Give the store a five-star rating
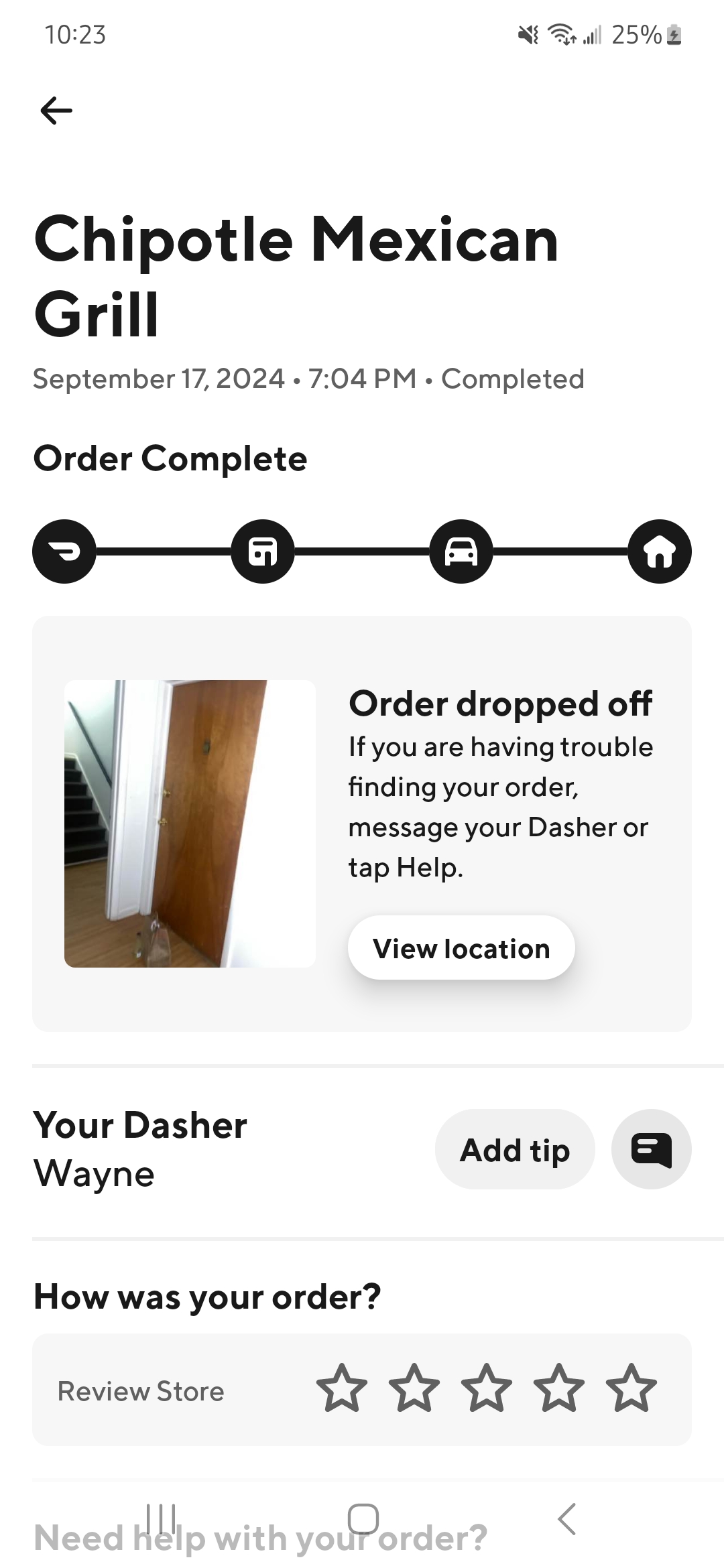 pos(631,1388)
